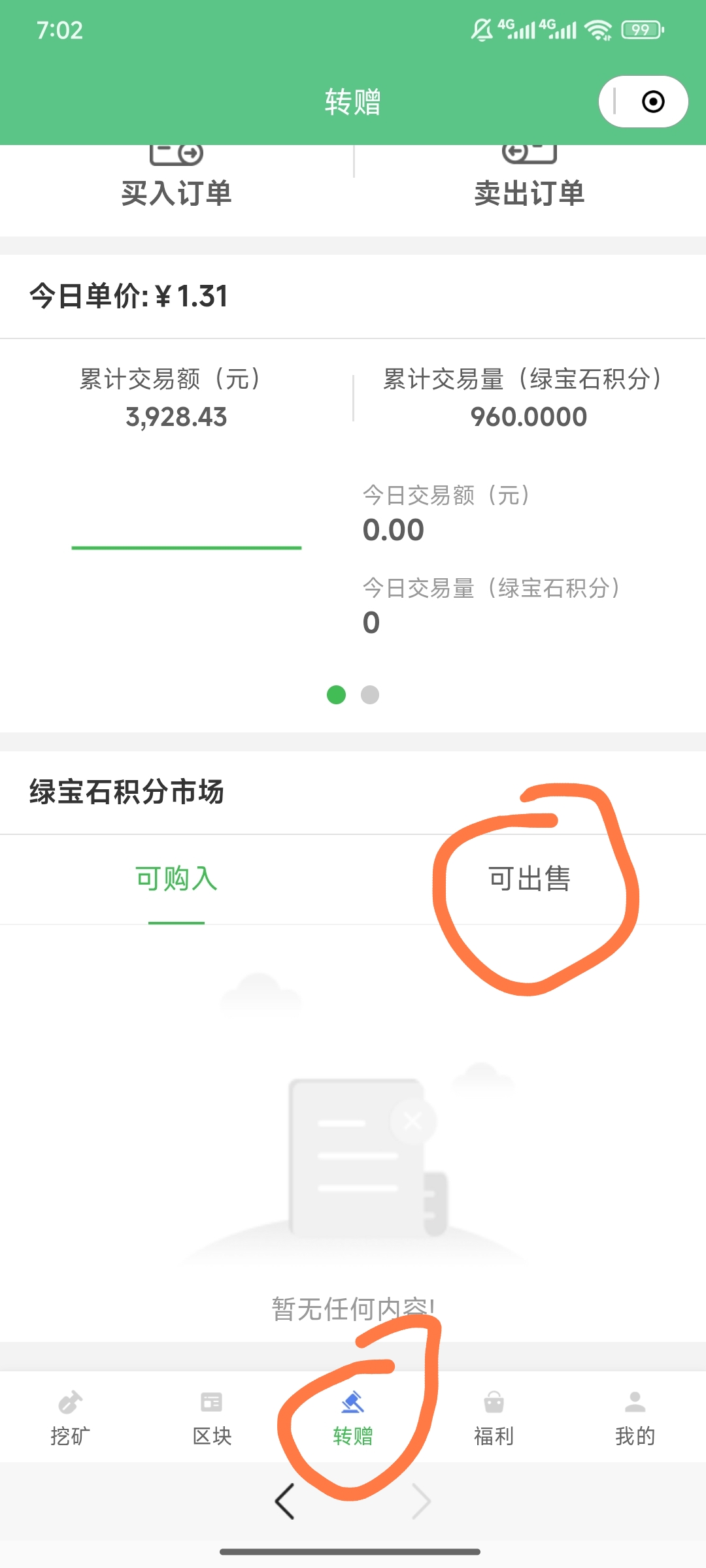The width and height of the screenshot is (706, 1568).
Task: Expand stats carousel via green pagination dot
Action: click(337, 696)
